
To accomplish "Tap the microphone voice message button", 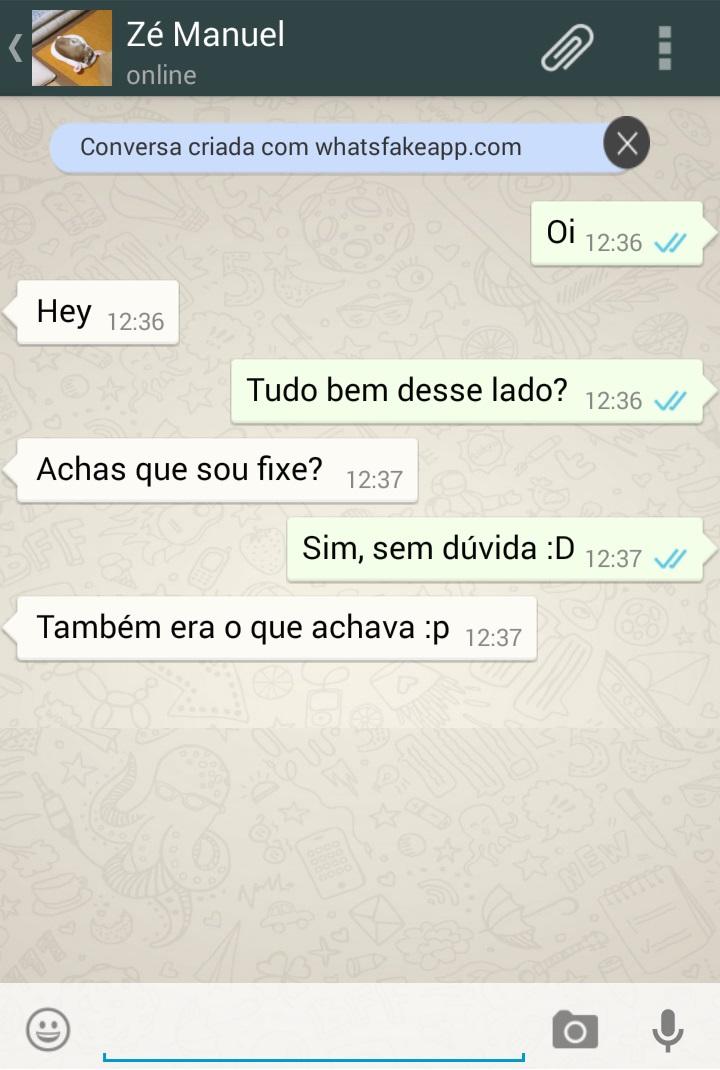I will point(667,1030).
